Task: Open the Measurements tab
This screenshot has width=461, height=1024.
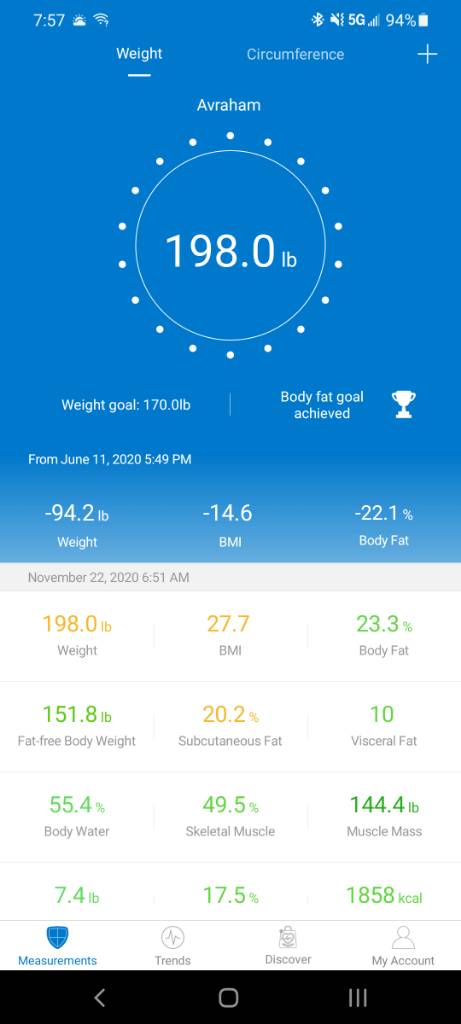Action: click(57, 946)
